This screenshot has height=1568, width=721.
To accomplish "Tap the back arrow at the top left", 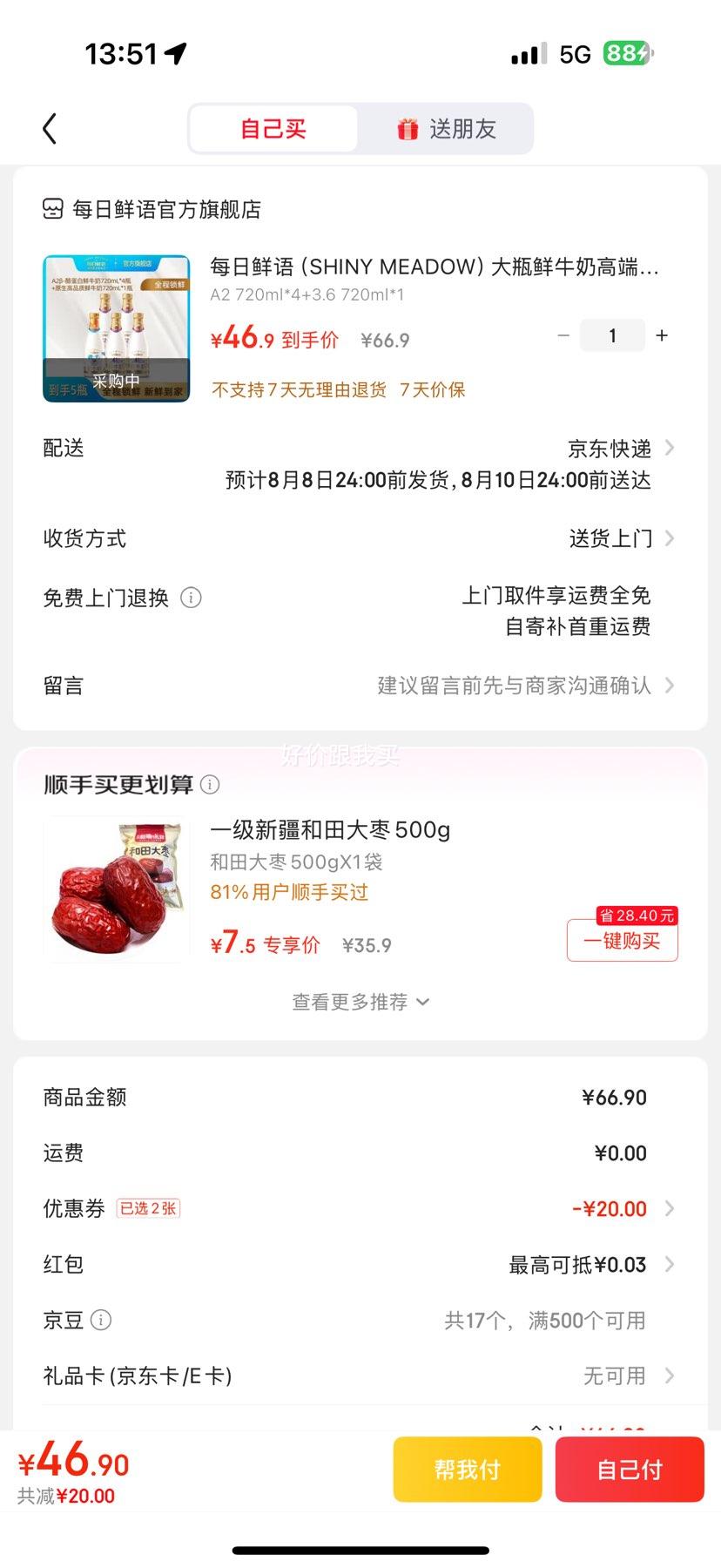I will 49,127.
